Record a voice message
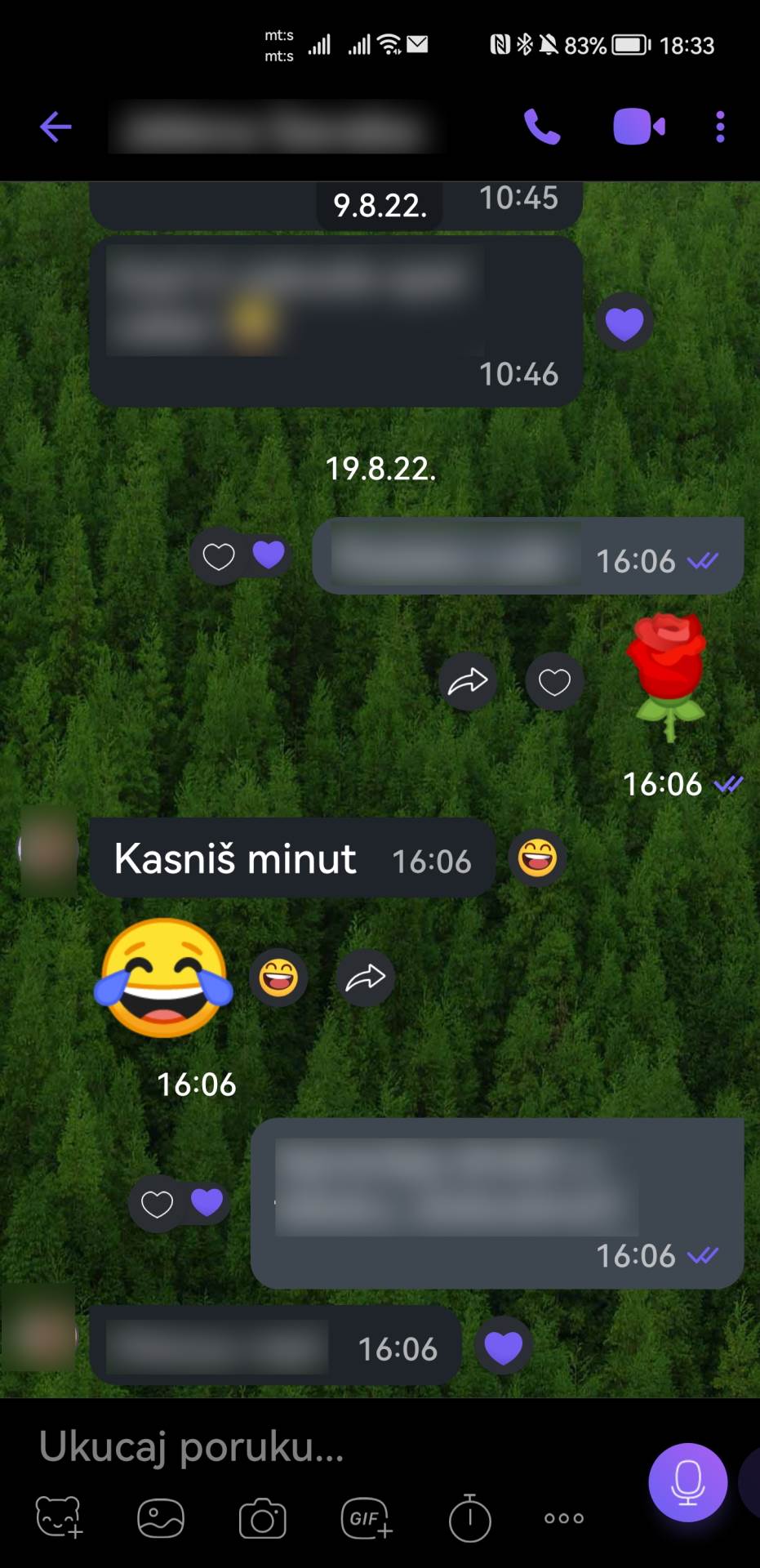Image resolution: width=760 pixels, height=1568 pixels. pyautogui.click(x=687, y=1481)
